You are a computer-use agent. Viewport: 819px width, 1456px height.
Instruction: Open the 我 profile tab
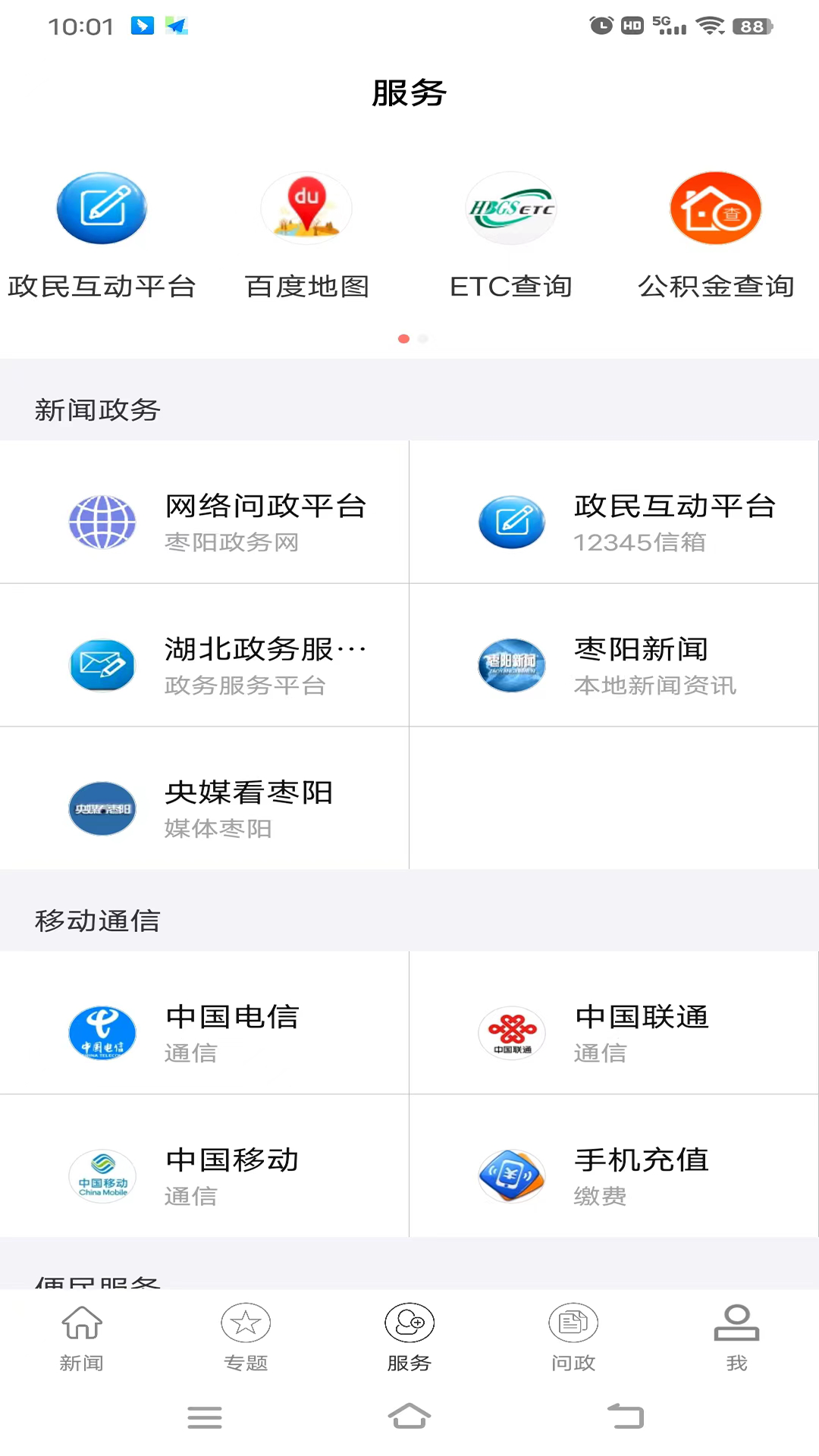(736, 1338)
